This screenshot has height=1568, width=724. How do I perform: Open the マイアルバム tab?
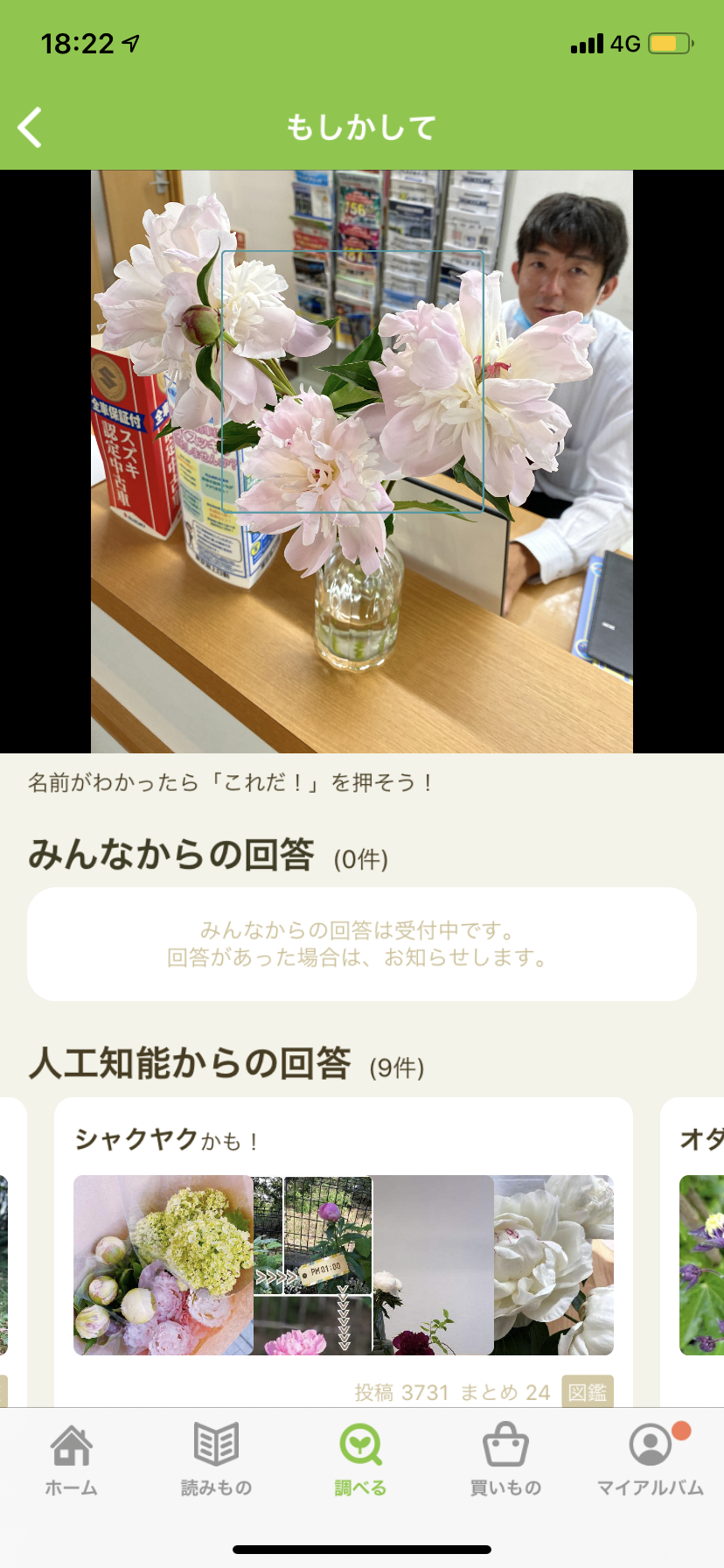650,1459
